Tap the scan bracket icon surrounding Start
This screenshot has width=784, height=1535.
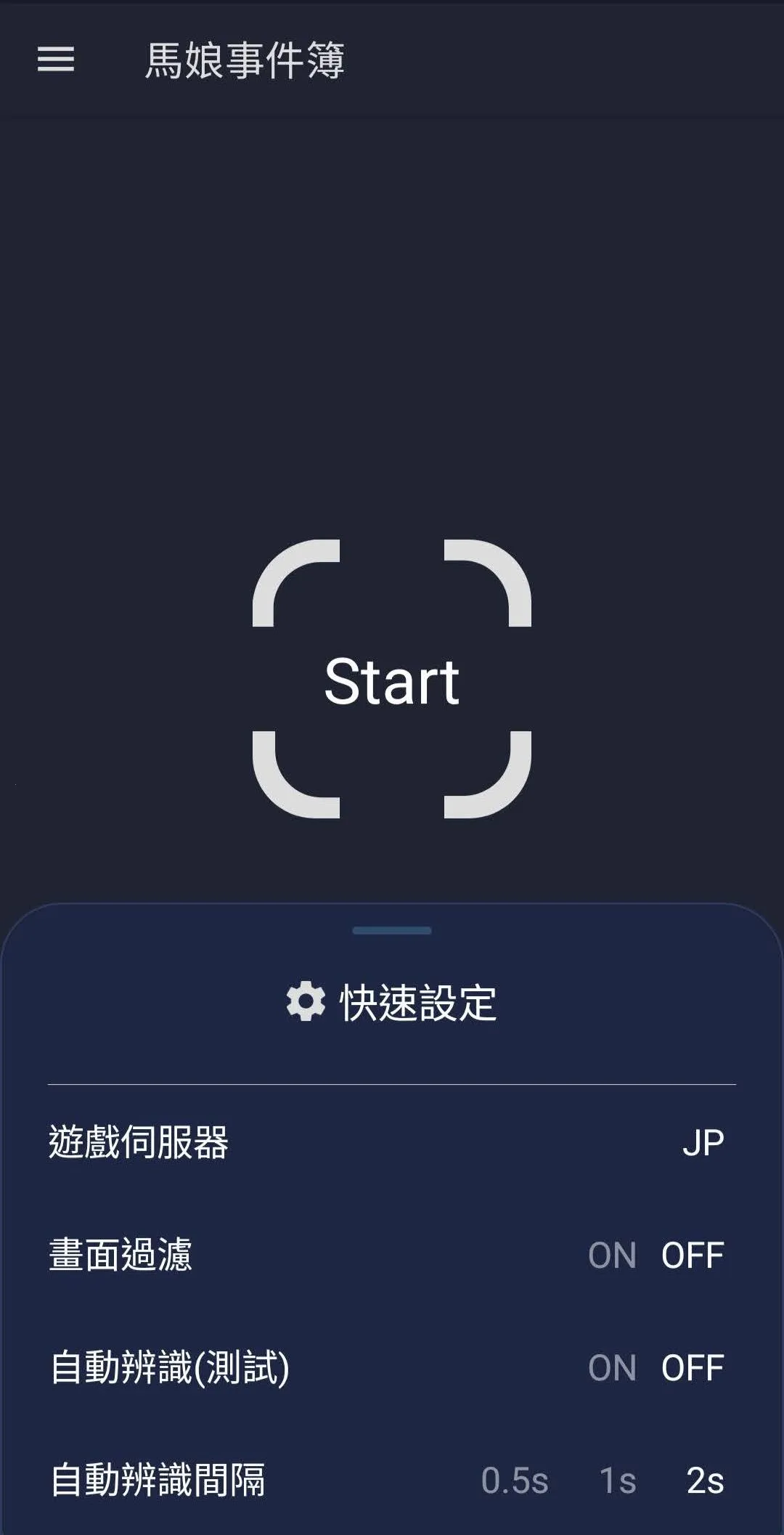[x=392, y=681]
